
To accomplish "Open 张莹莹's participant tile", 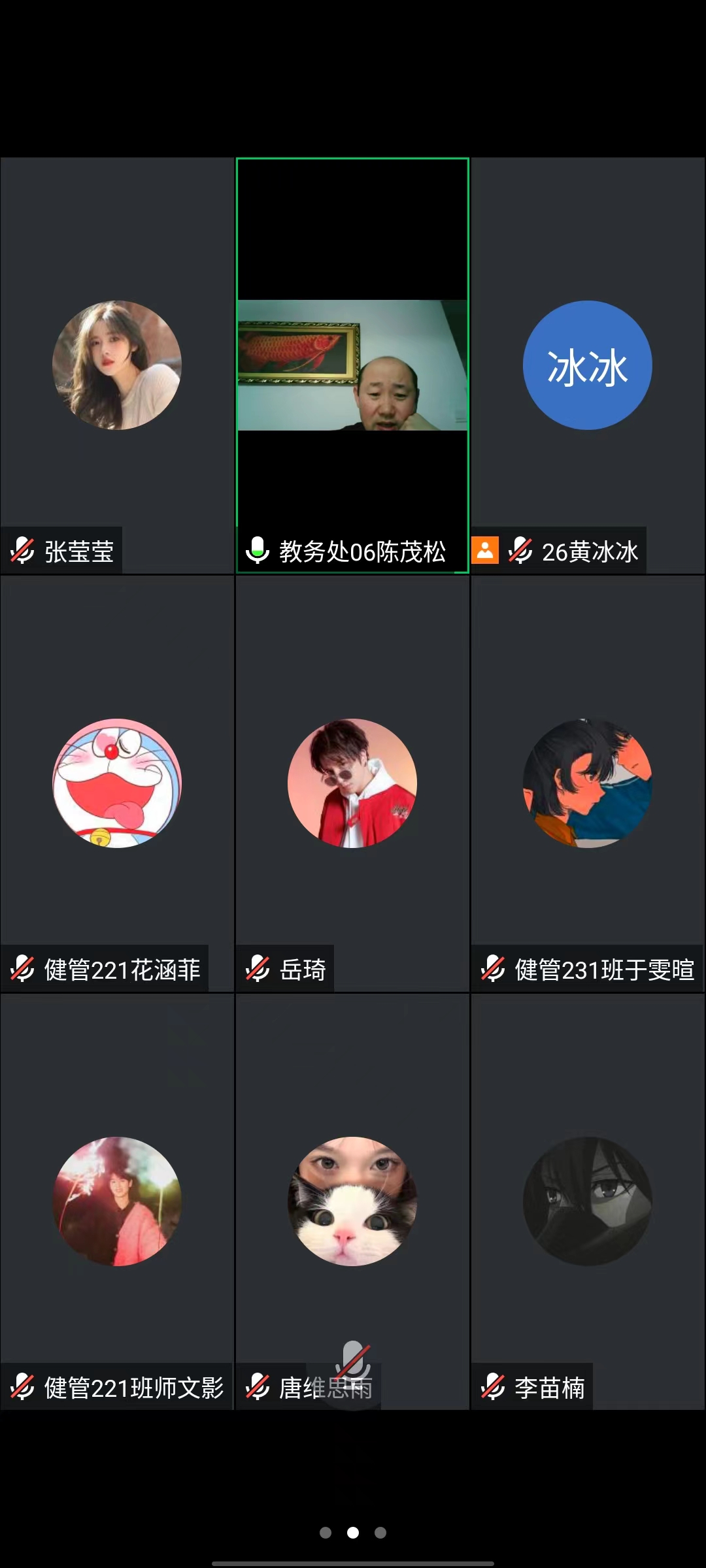I will [x=117, y=365].
